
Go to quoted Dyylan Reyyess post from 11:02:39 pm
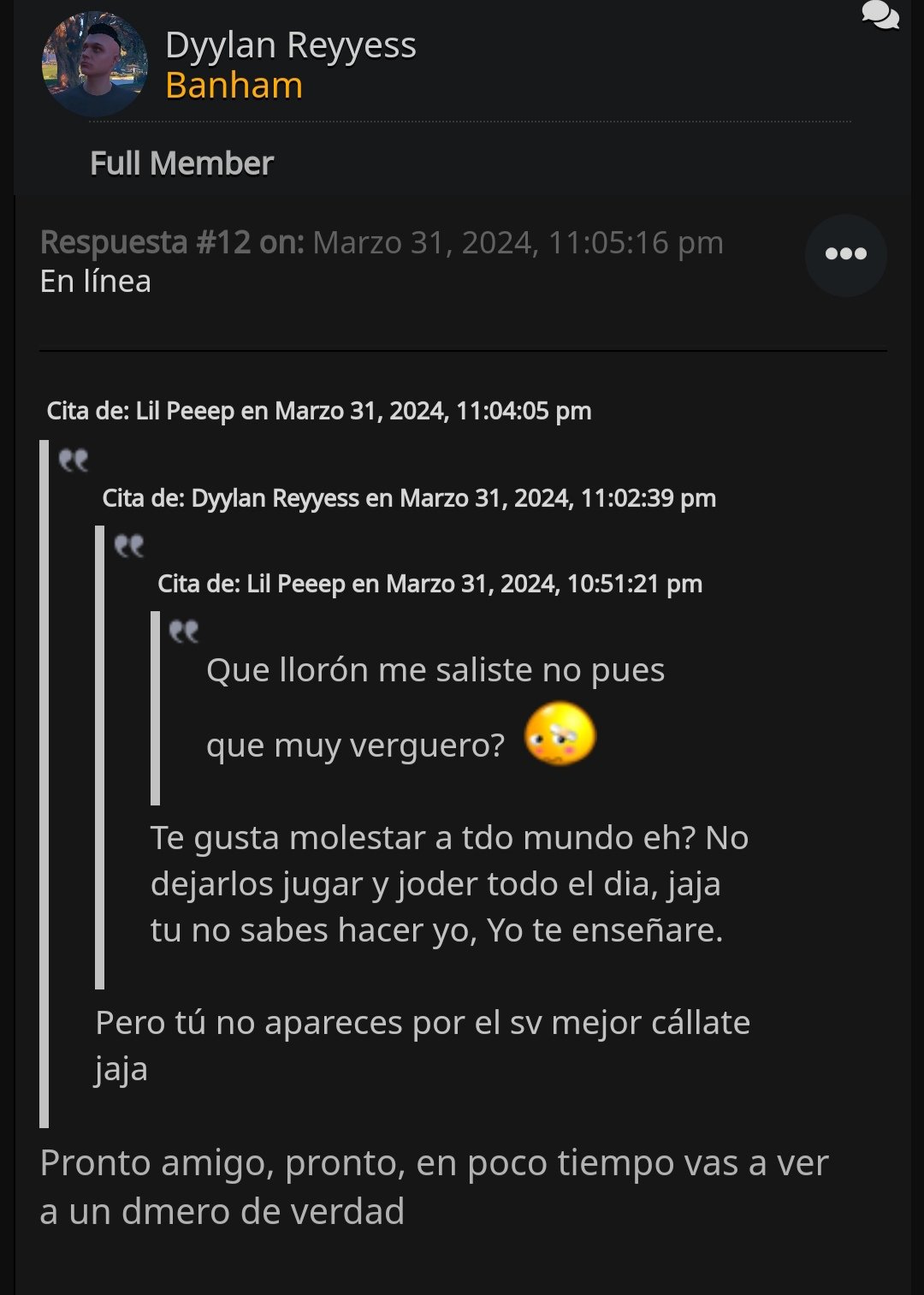408,498
